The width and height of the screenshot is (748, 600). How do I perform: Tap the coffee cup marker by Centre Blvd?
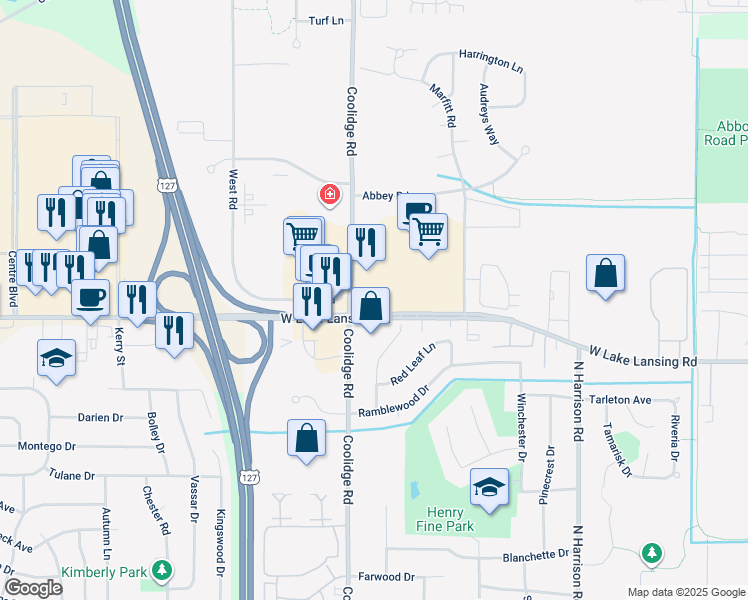[x=91, y=300]
